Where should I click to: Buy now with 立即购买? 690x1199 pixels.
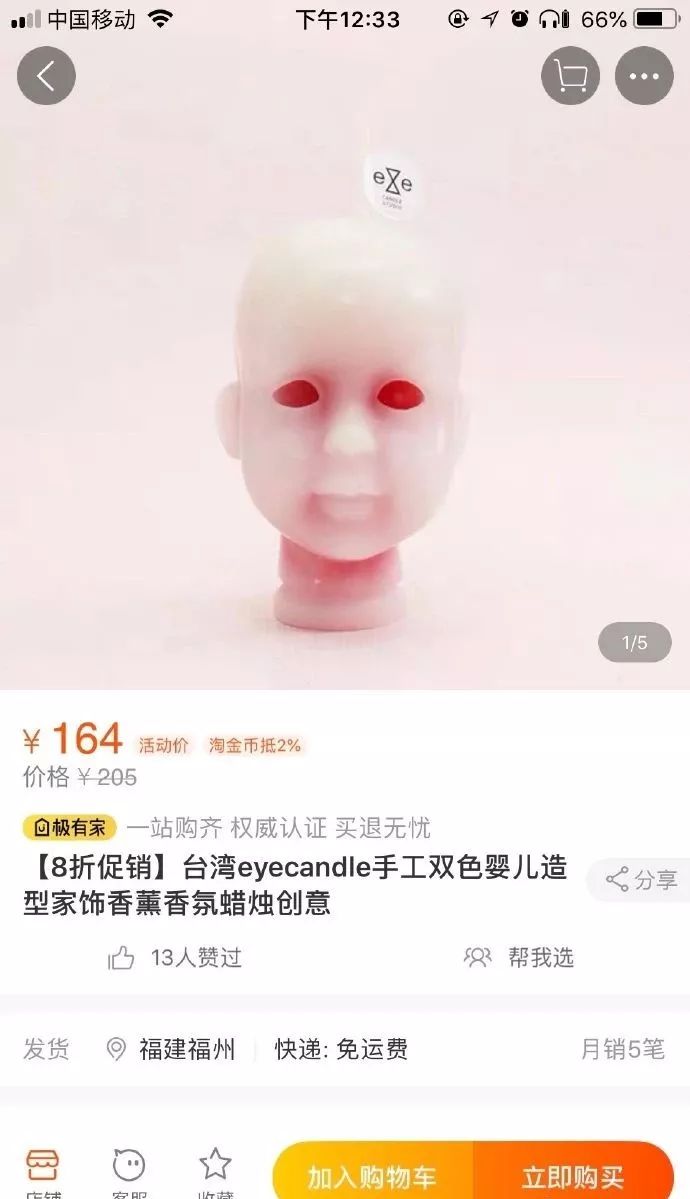click(x=573, y=1175)
